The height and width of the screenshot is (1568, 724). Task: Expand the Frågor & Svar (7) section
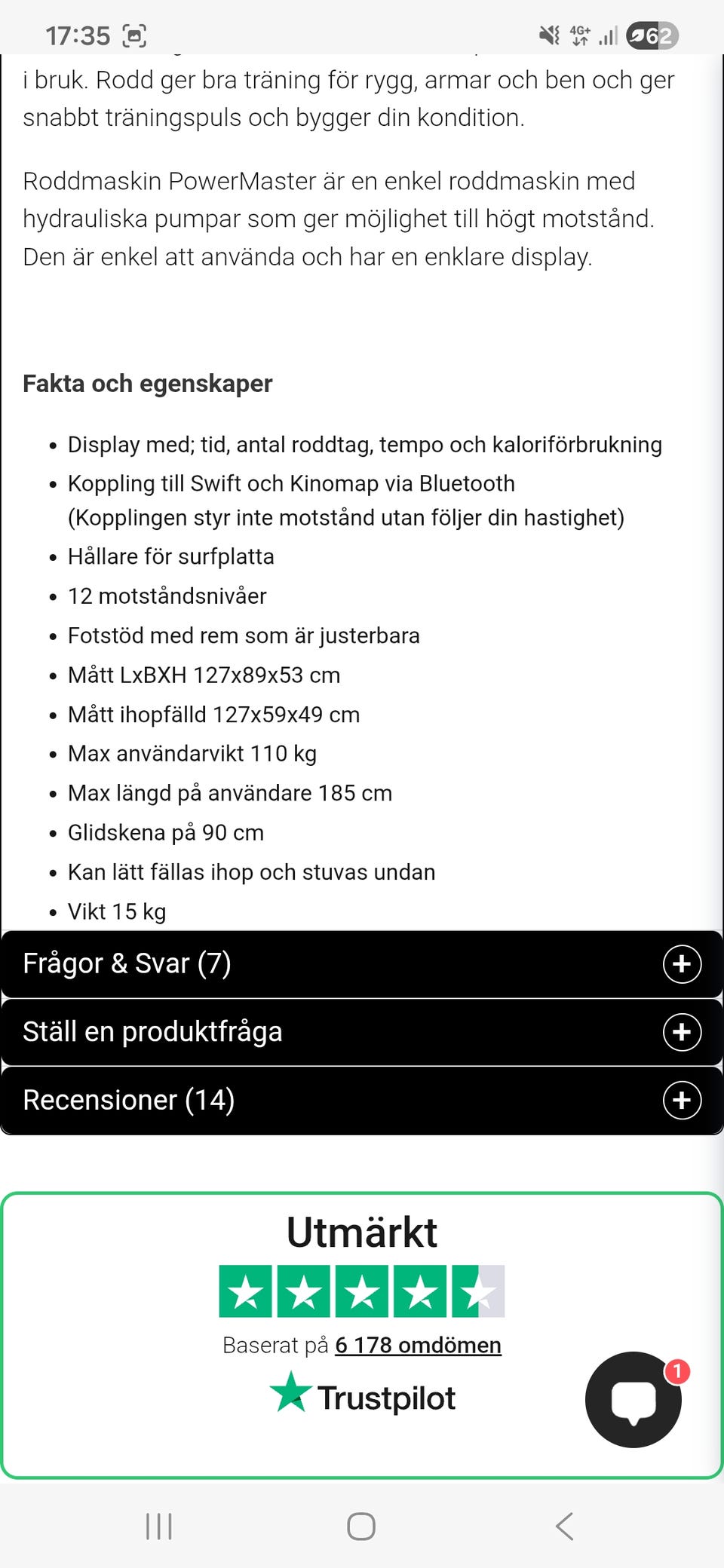[362, 964]
